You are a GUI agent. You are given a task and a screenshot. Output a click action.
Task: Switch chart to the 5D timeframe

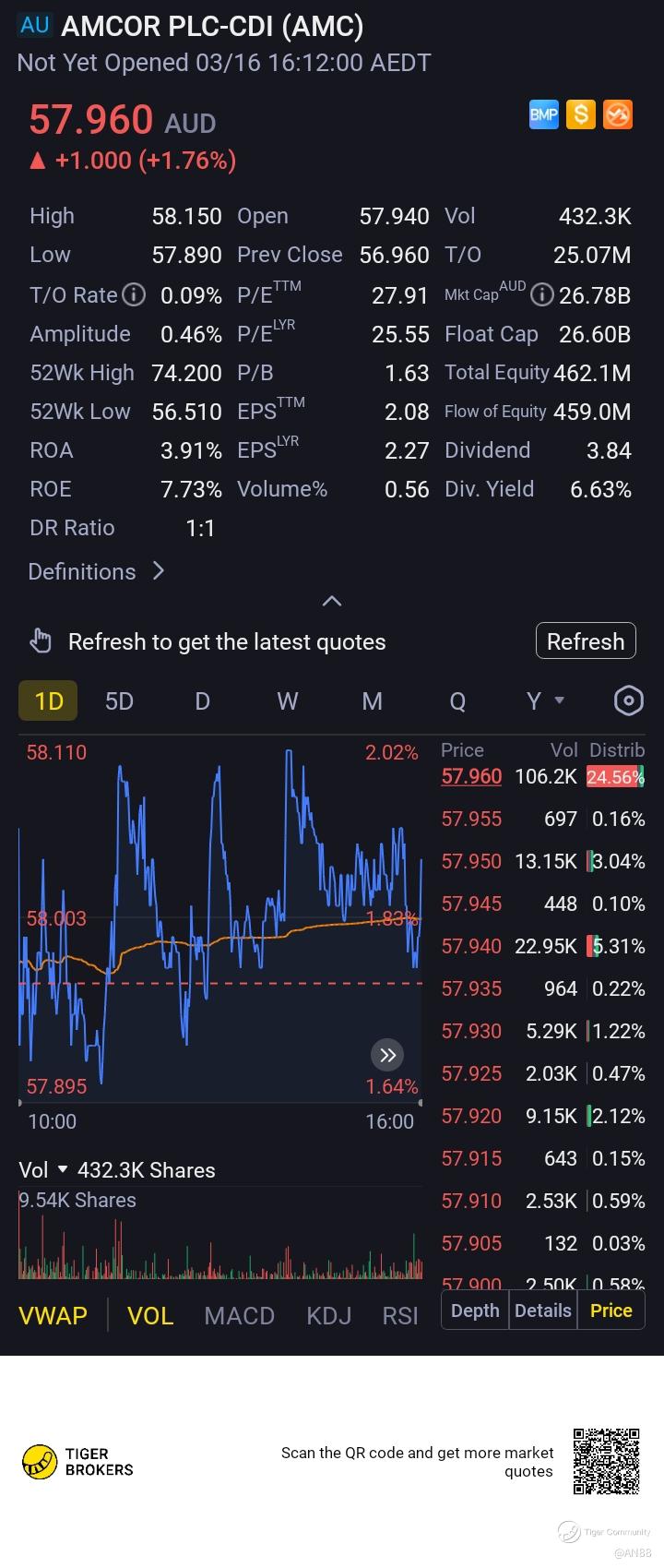point(119,701)
